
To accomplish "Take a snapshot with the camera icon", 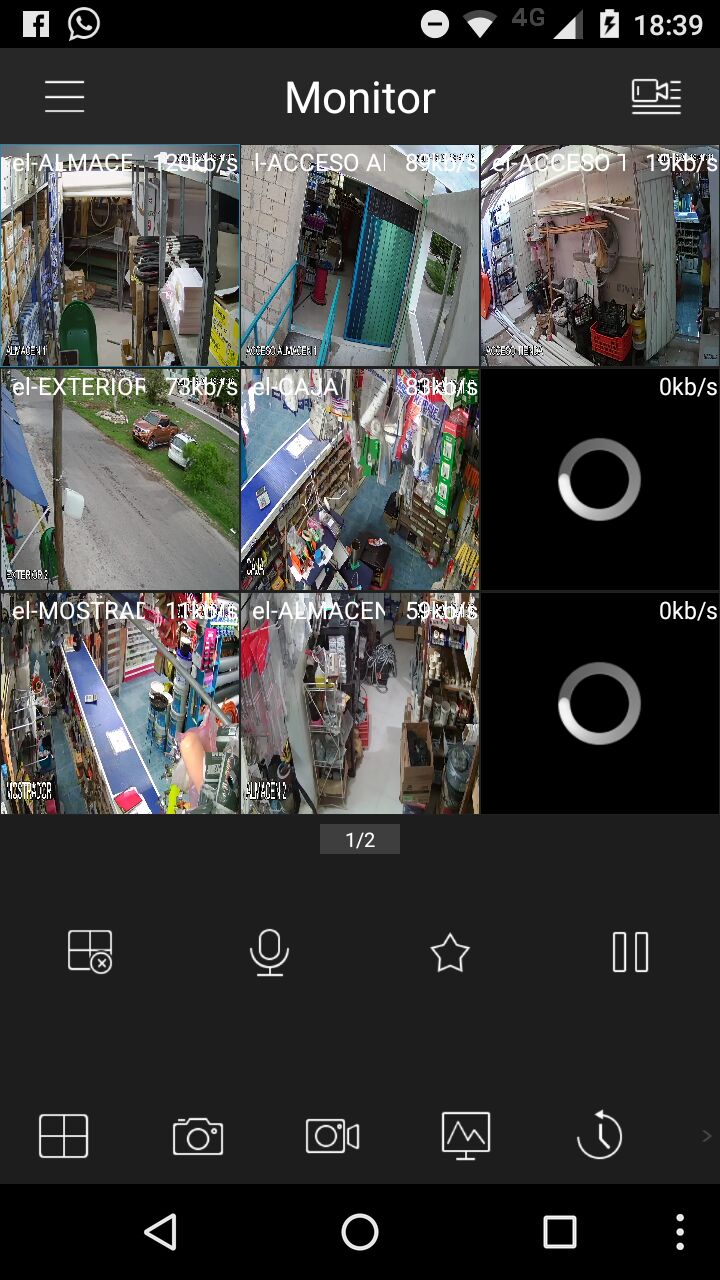I will (x=198, y=1136).
